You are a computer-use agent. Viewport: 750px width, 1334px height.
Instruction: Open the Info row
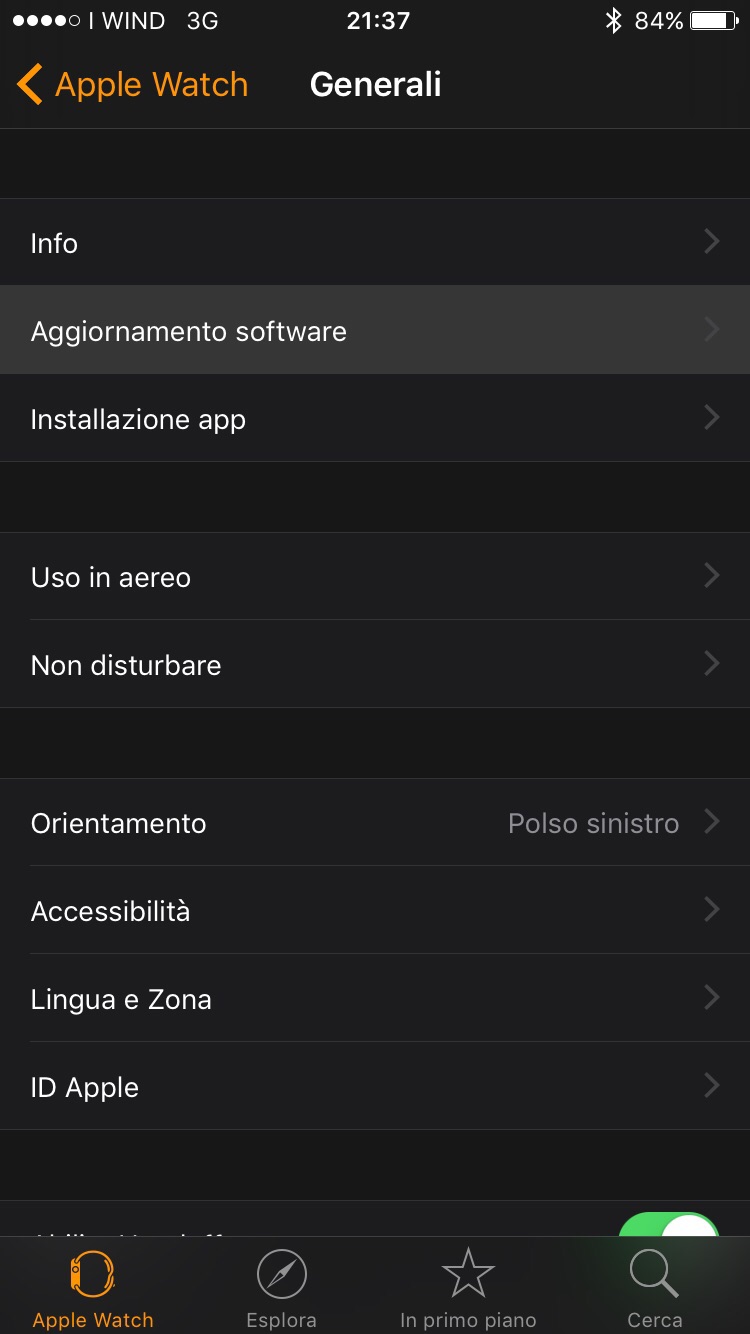pos(375,242)
